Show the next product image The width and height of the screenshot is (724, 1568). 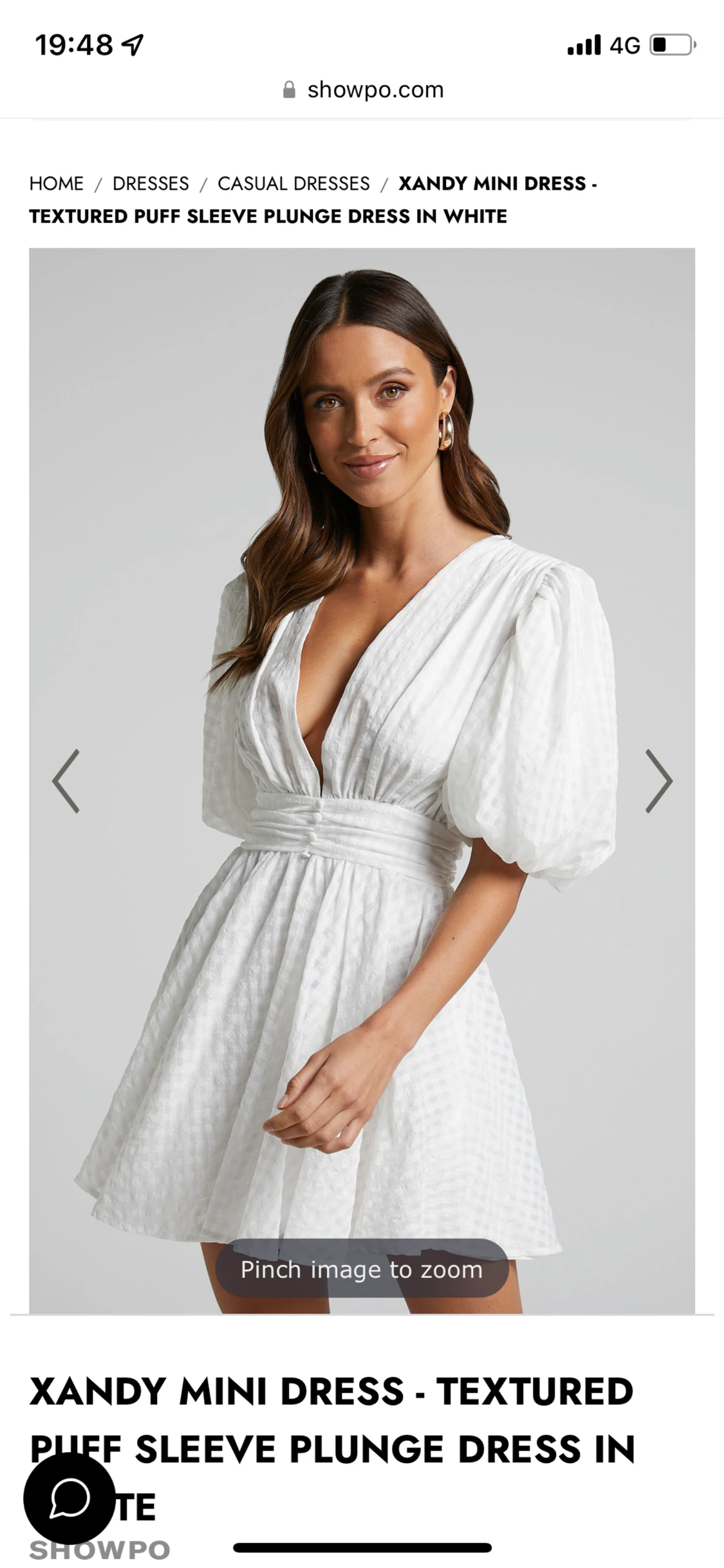click(x=658, y=781)
